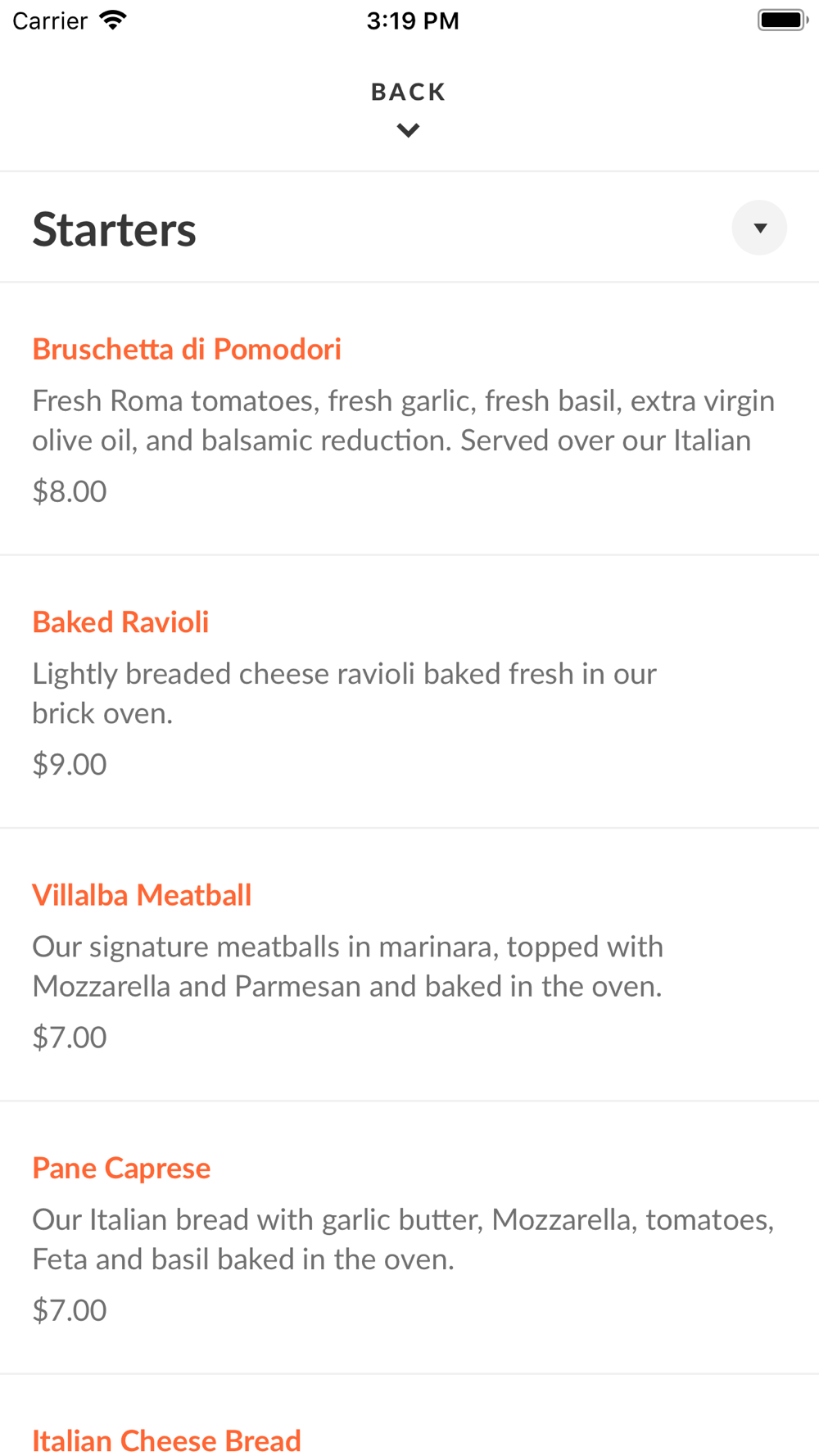
Task: Open the Bruschetta di Pomodori item
Action: coord(409,419)
